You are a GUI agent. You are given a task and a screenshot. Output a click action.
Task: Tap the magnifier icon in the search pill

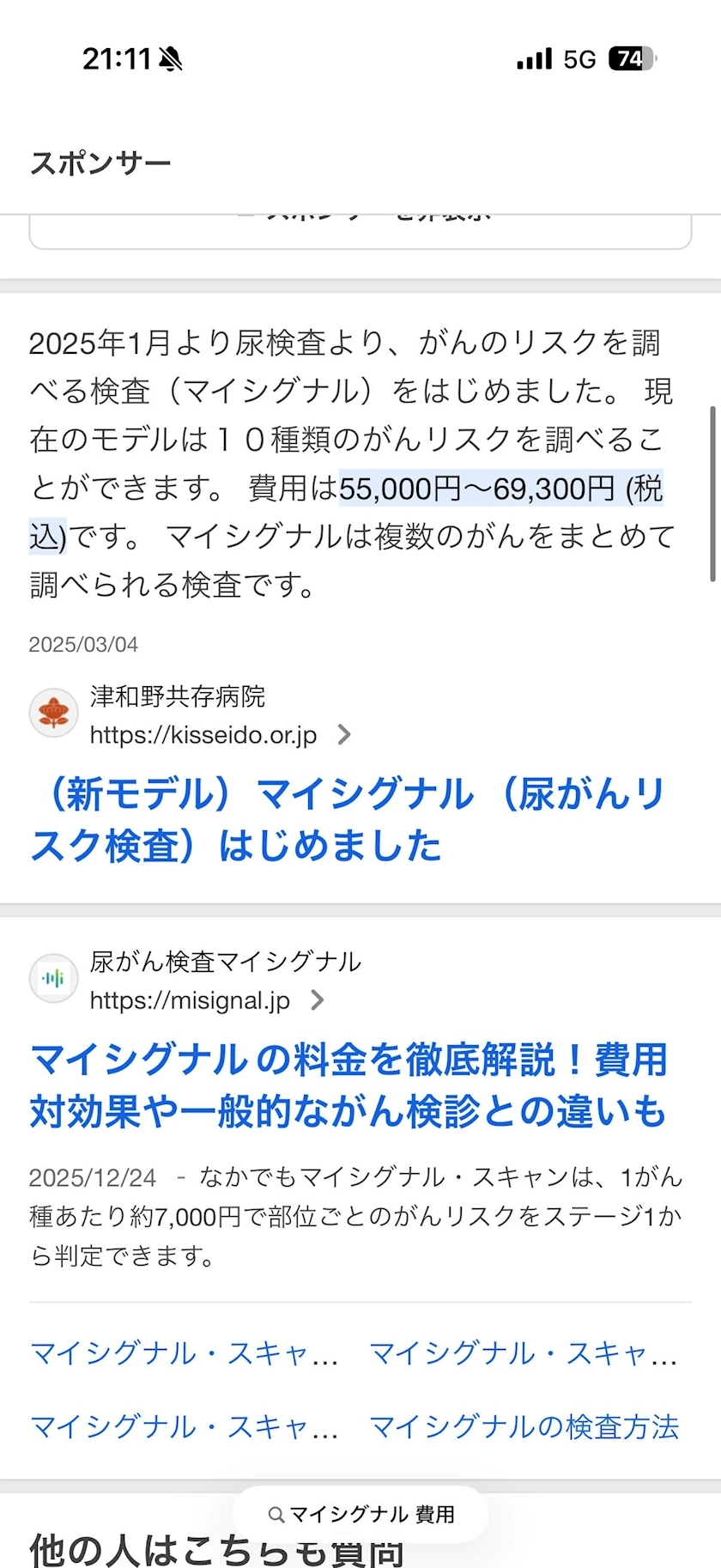[276, 1514]
